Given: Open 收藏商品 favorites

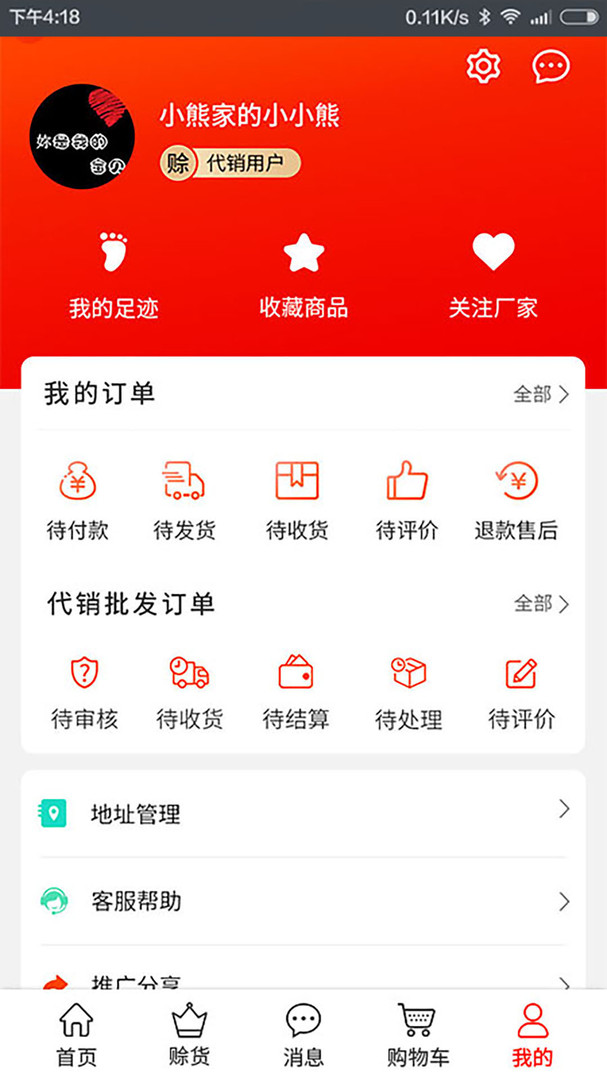Looking at the screenshot, I should tap(303, 273).
